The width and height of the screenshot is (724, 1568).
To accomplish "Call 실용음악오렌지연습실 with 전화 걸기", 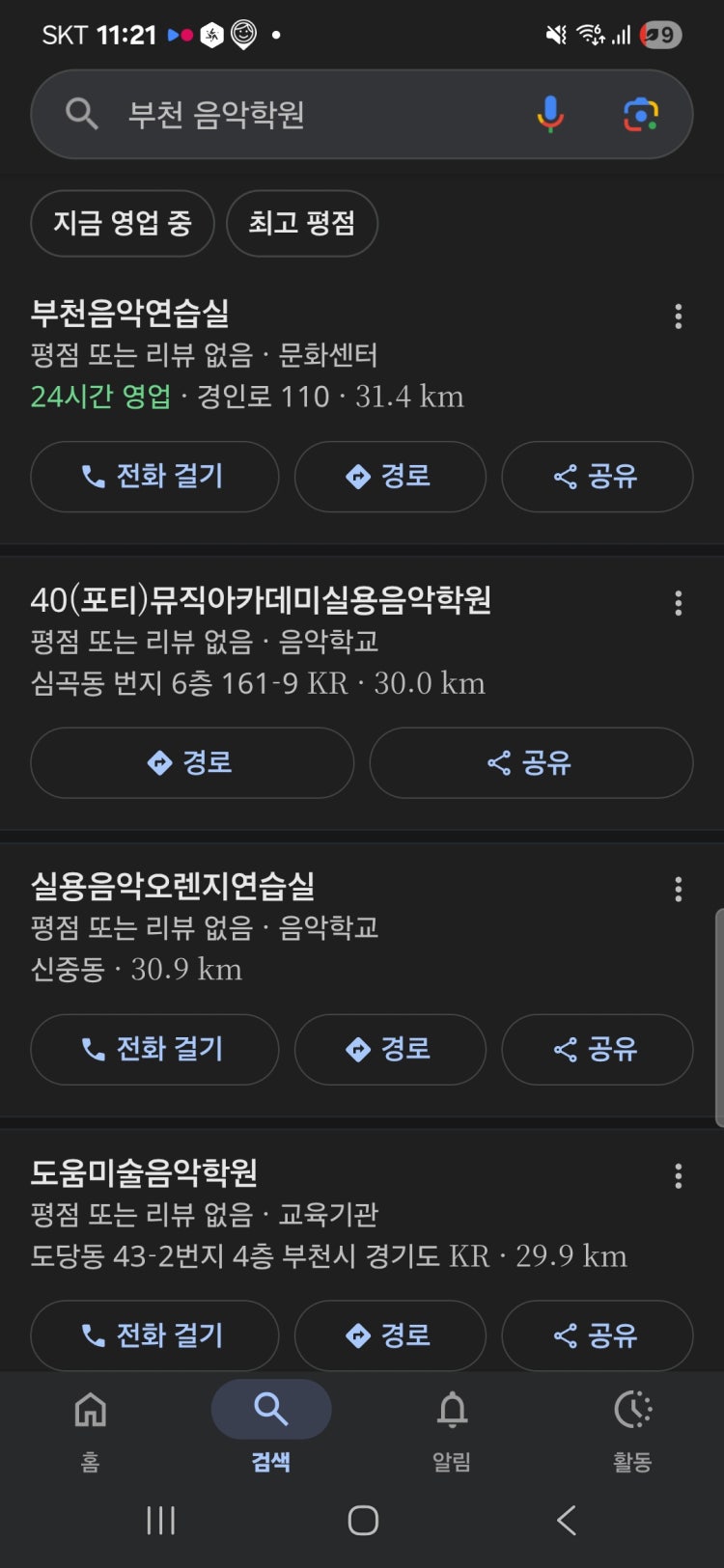I will (x=154, y=1050).
